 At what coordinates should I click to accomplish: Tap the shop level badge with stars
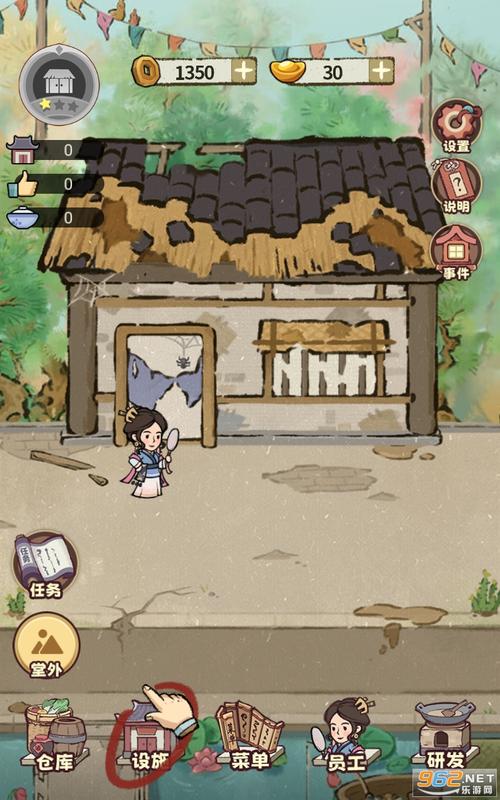click(x=59, y=85)
